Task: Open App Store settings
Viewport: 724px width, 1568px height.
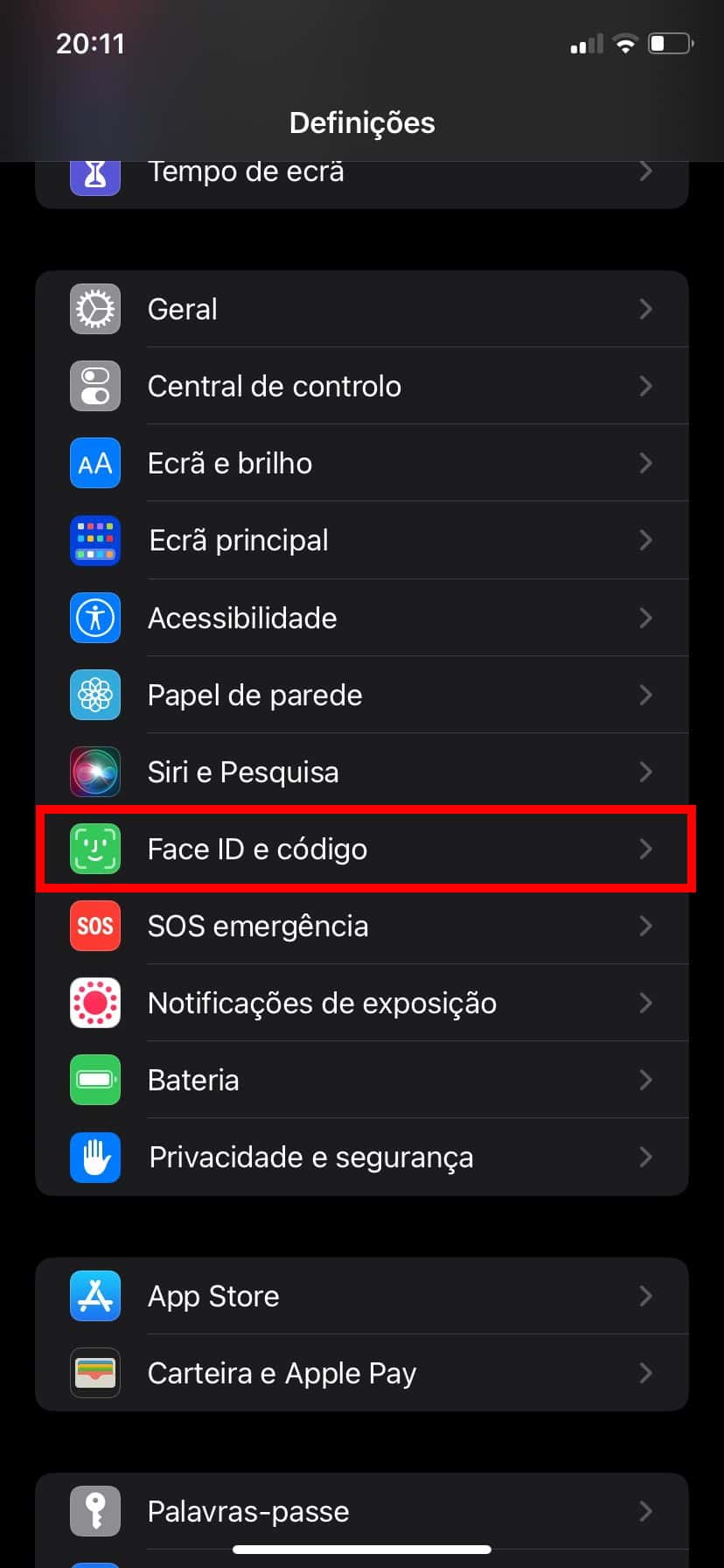Action: pyautogui.click(x=361, y=1296)
